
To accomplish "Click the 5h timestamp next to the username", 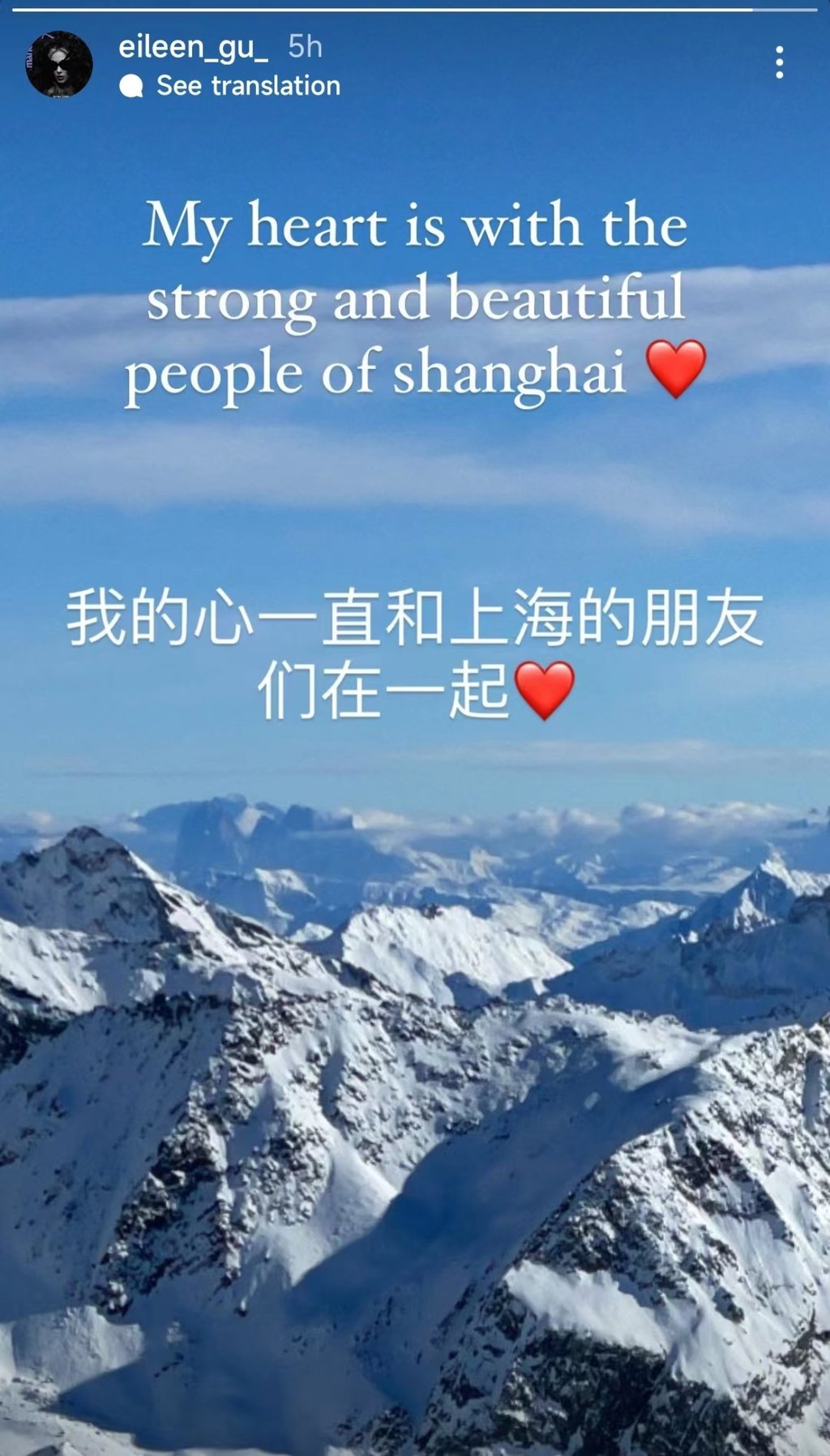I will (304, 49).
